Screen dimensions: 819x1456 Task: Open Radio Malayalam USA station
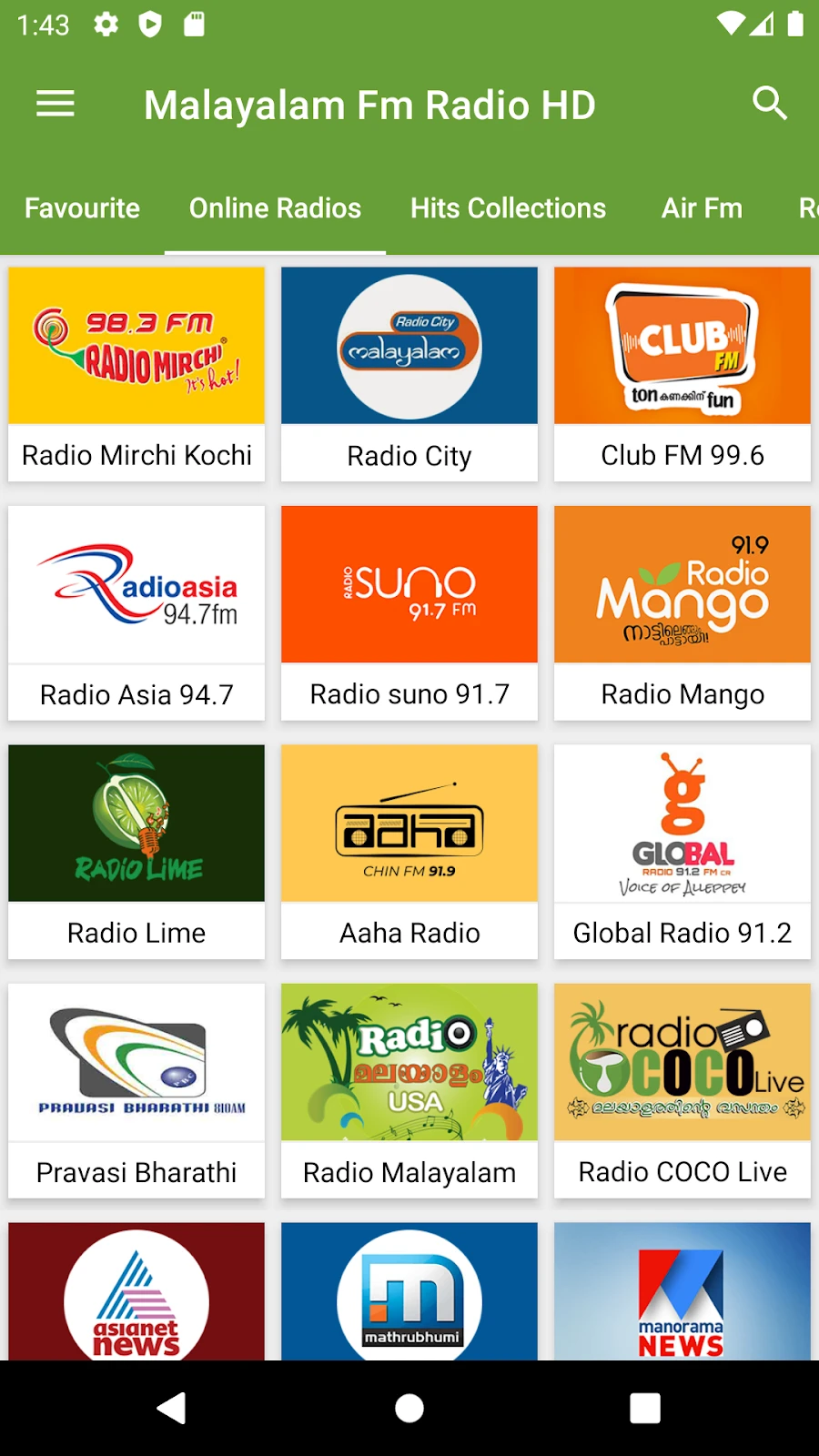point(409,1090)
